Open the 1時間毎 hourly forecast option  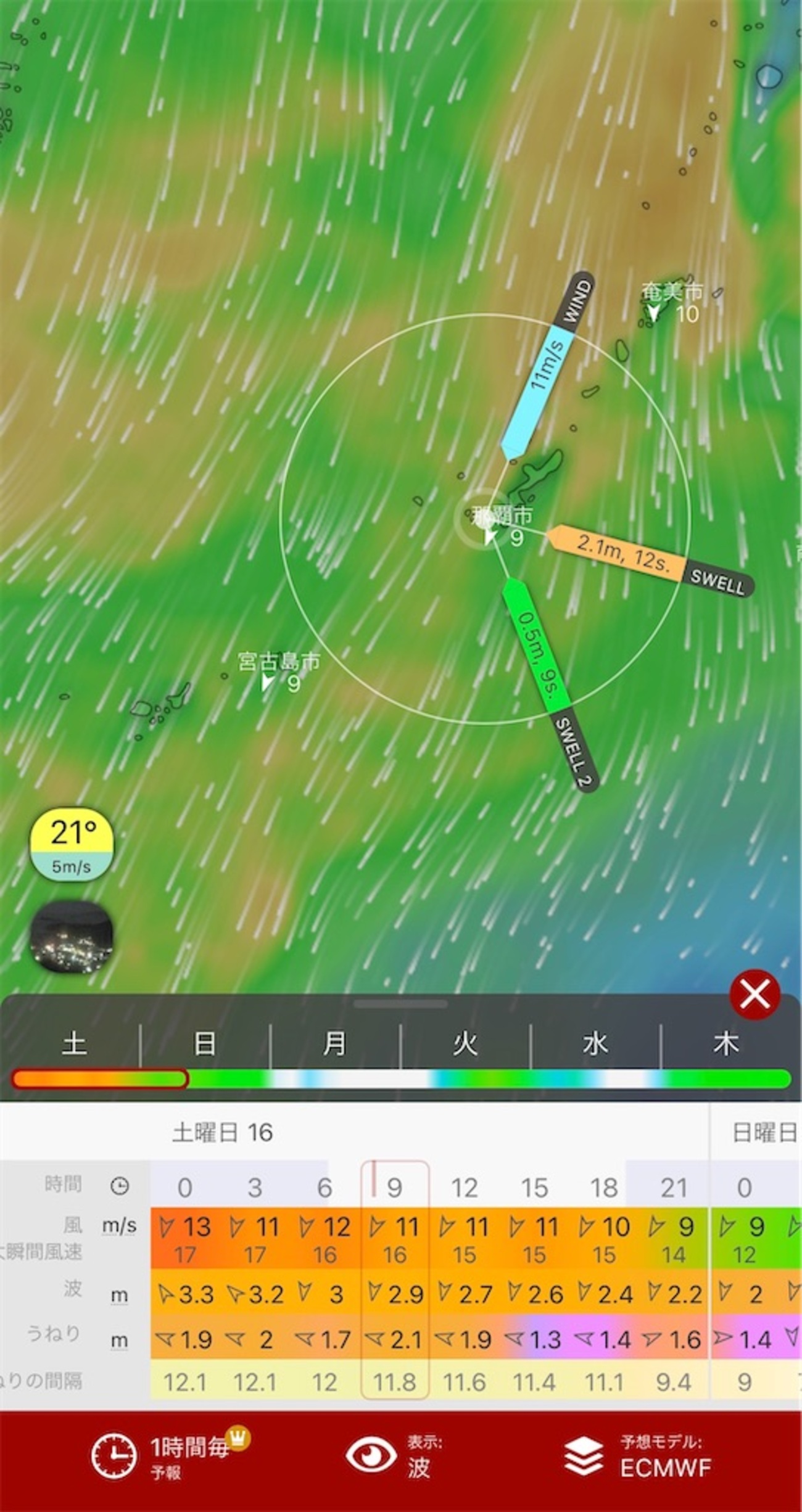point(170,1456)
